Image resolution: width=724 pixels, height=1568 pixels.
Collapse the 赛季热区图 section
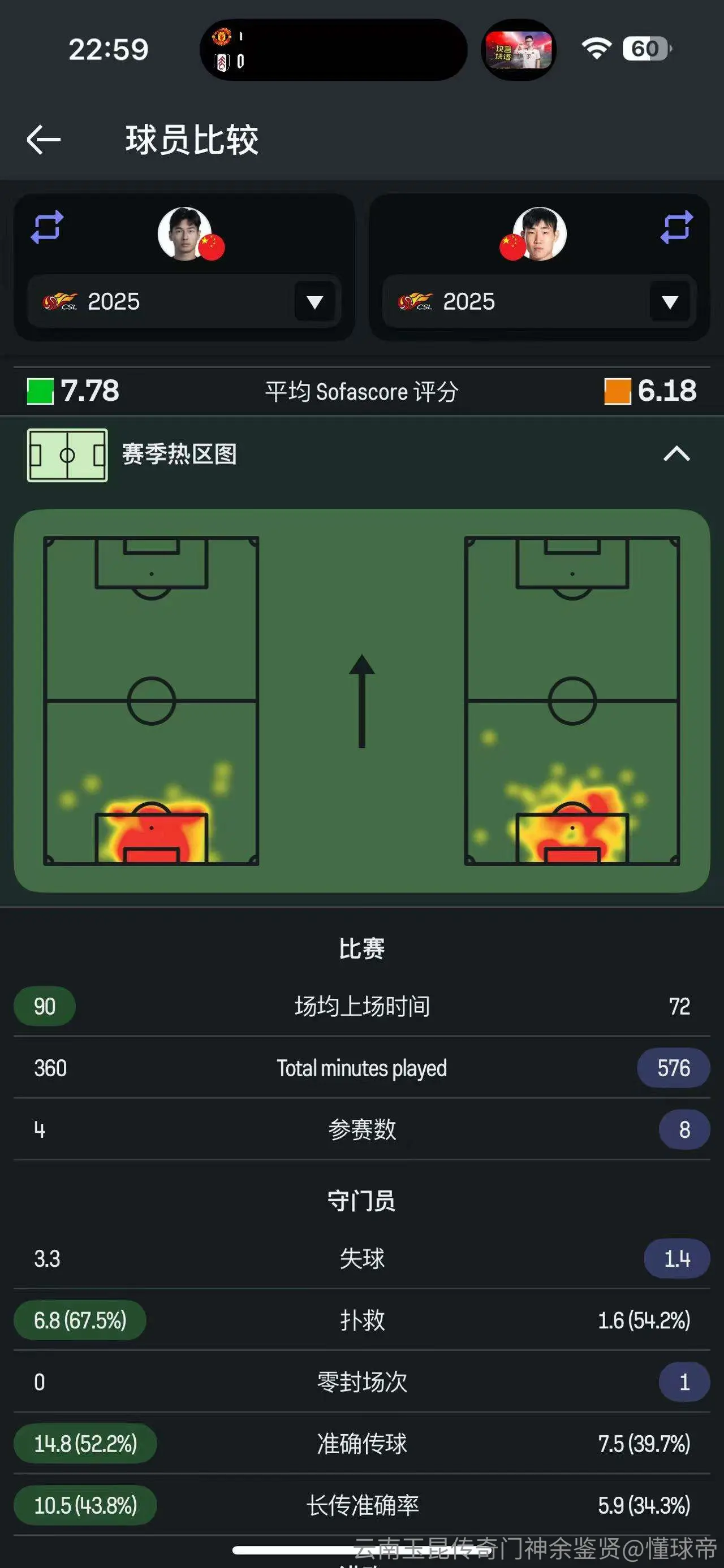pos(676,454)
